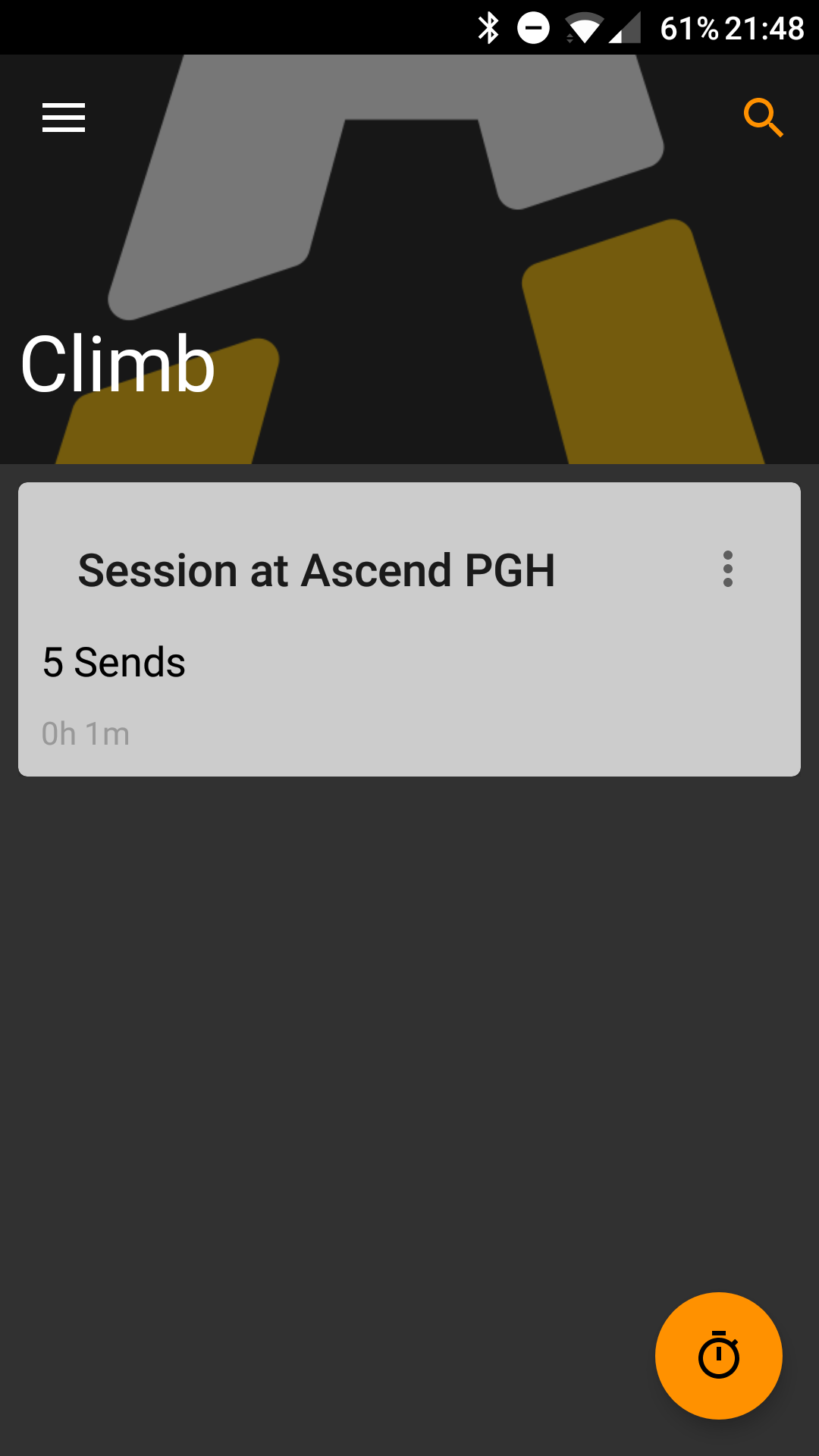Open overflow menu on the session card
Image resolution: width=819 pixels, height=1456 pixels.
pyautogui.click(x=728, y=569)
